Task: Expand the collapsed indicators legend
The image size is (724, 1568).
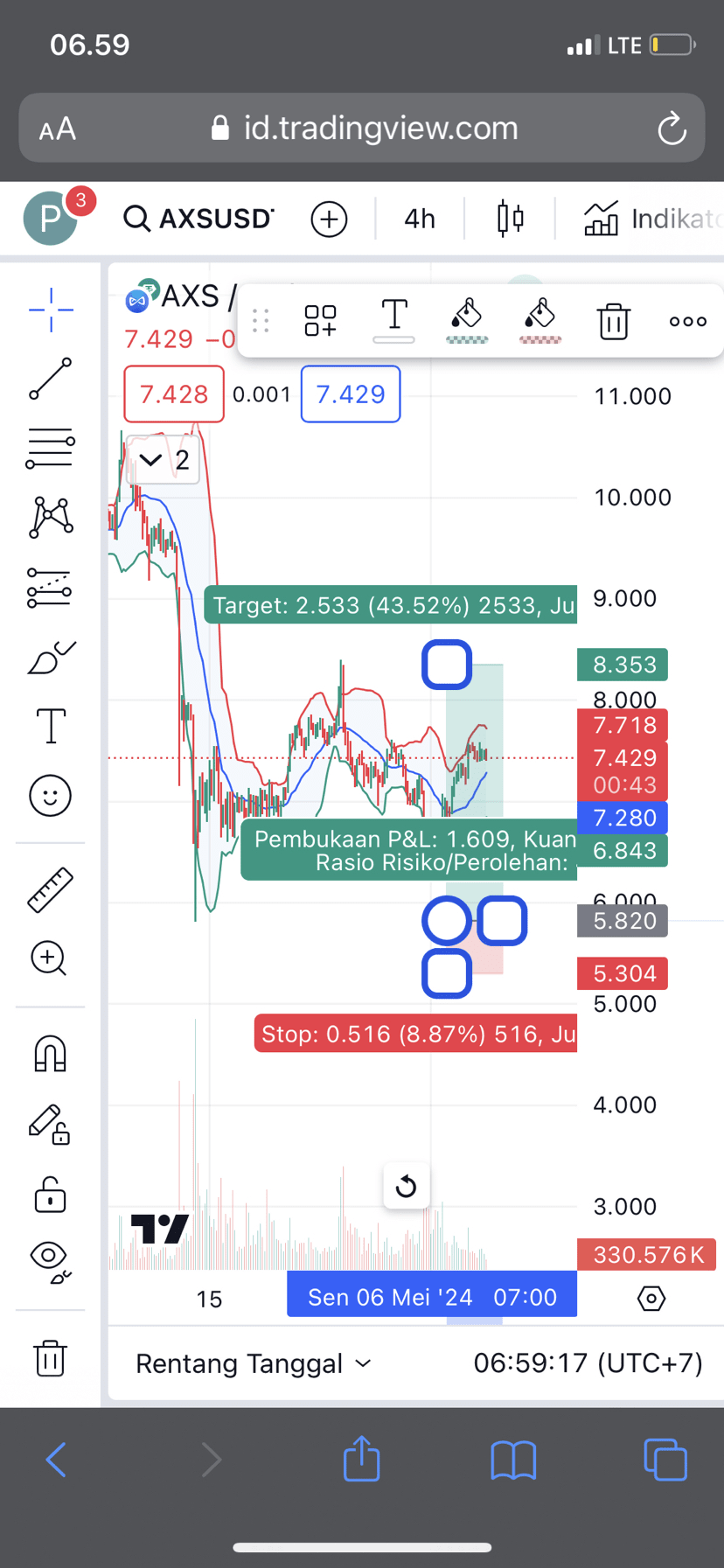Action: (164, 460)
